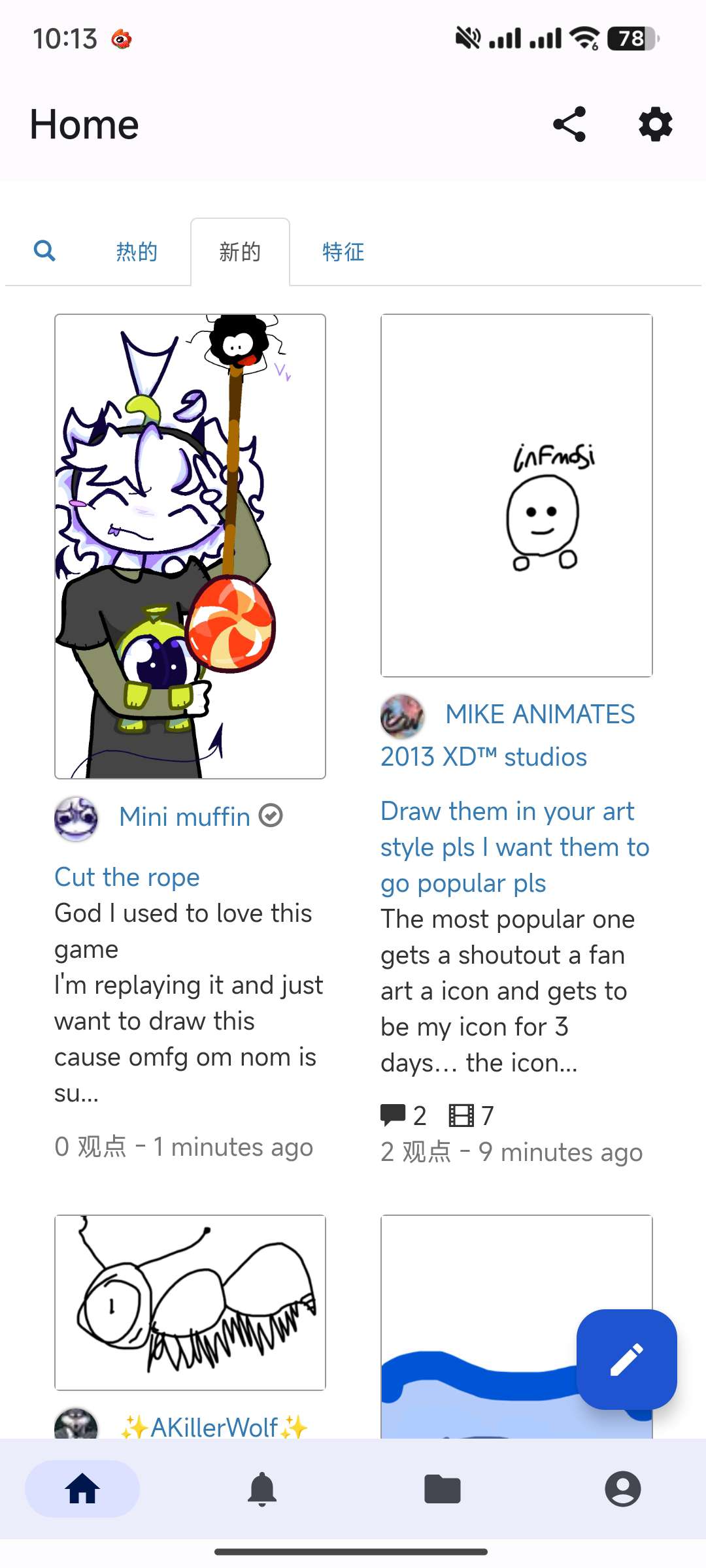Open the account profile tab
The width and height of the screenshot is (706, 1568).
point(622,1489)
